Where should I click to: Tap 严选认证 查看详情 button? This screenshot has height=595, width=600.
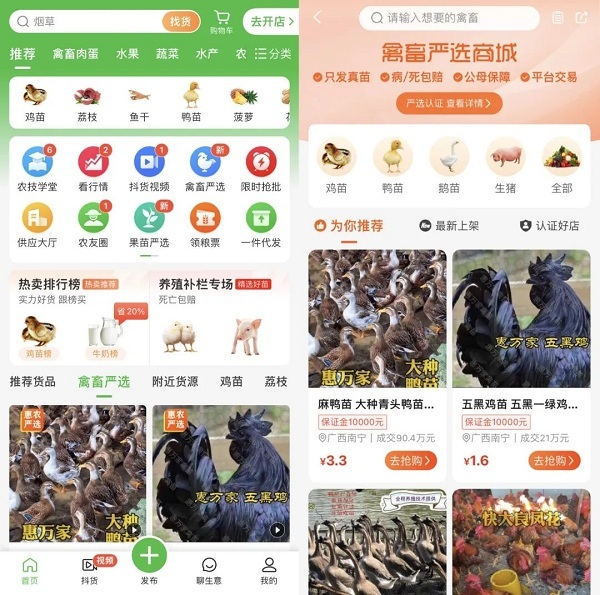pos(449,103)
